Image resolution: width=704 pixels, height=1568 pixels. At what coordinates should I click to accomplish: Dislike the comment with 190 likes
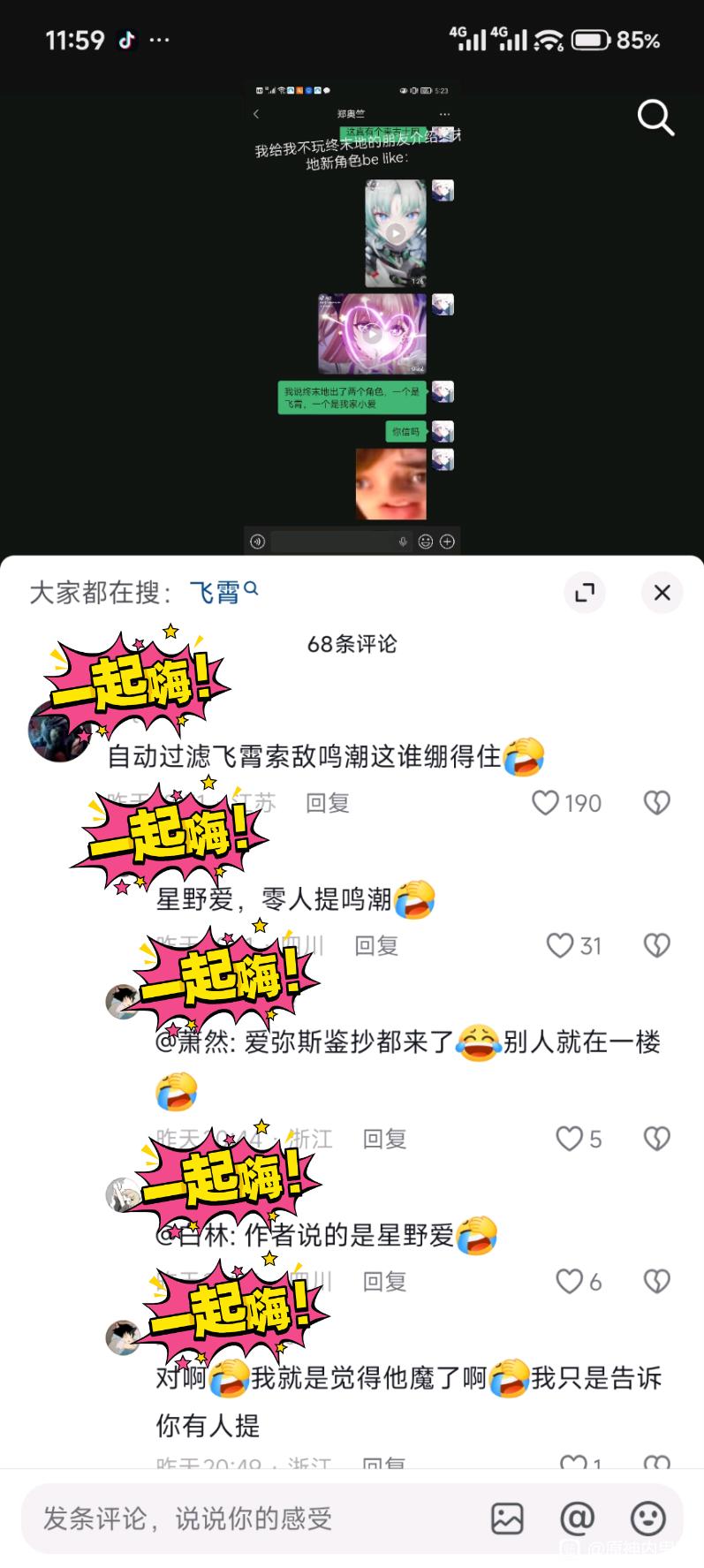coord(656,803)
